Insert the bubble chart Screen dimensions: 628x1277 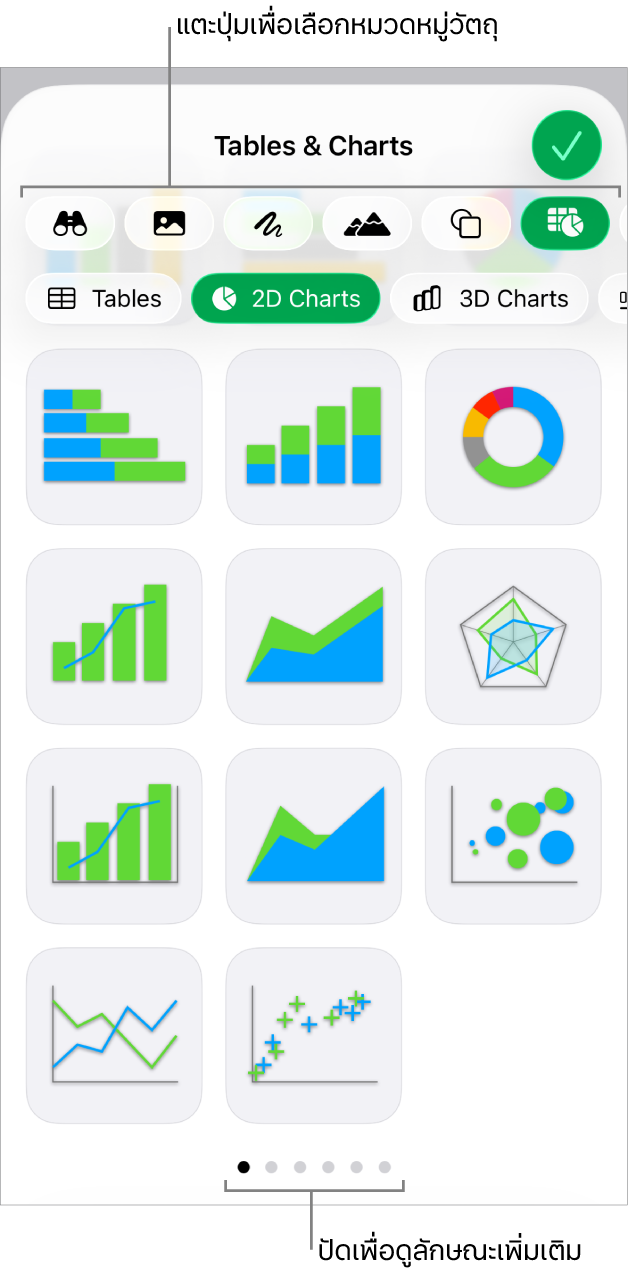[513, 836]
